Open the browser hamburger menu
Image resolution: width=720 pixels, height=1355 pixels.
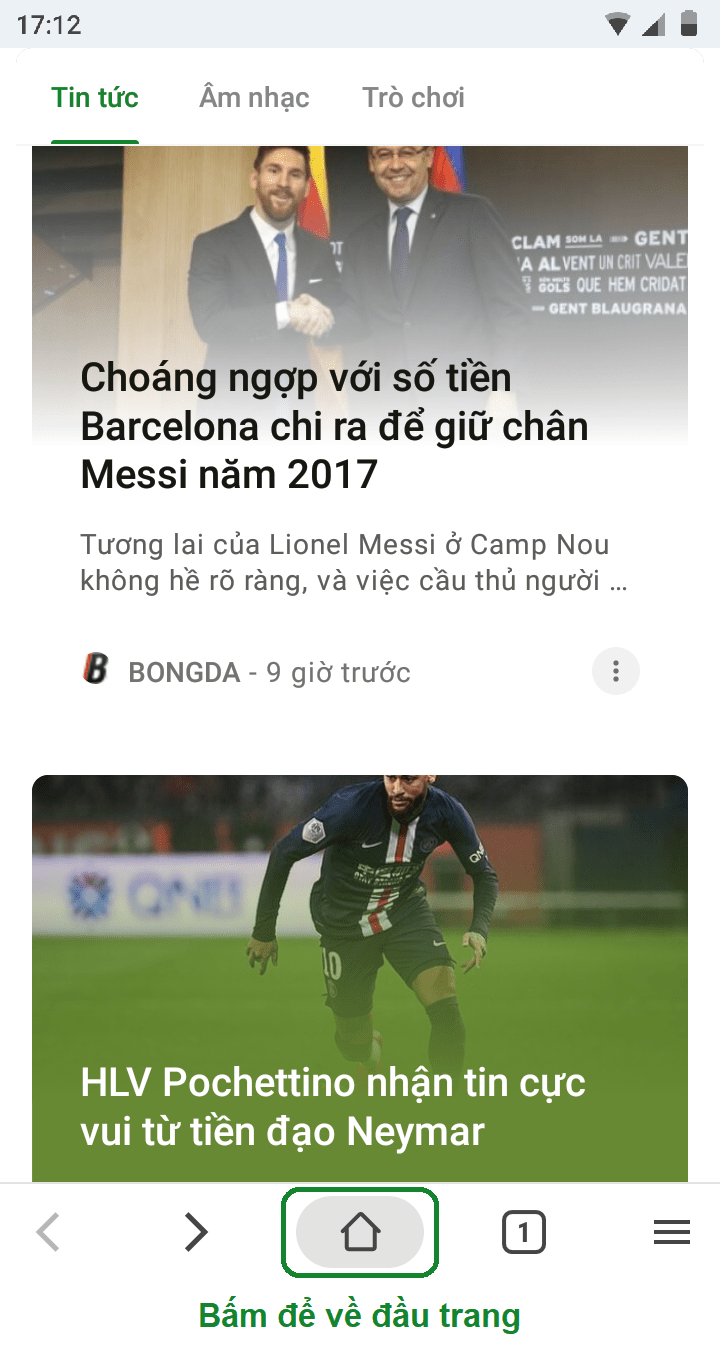[671, 1233]
